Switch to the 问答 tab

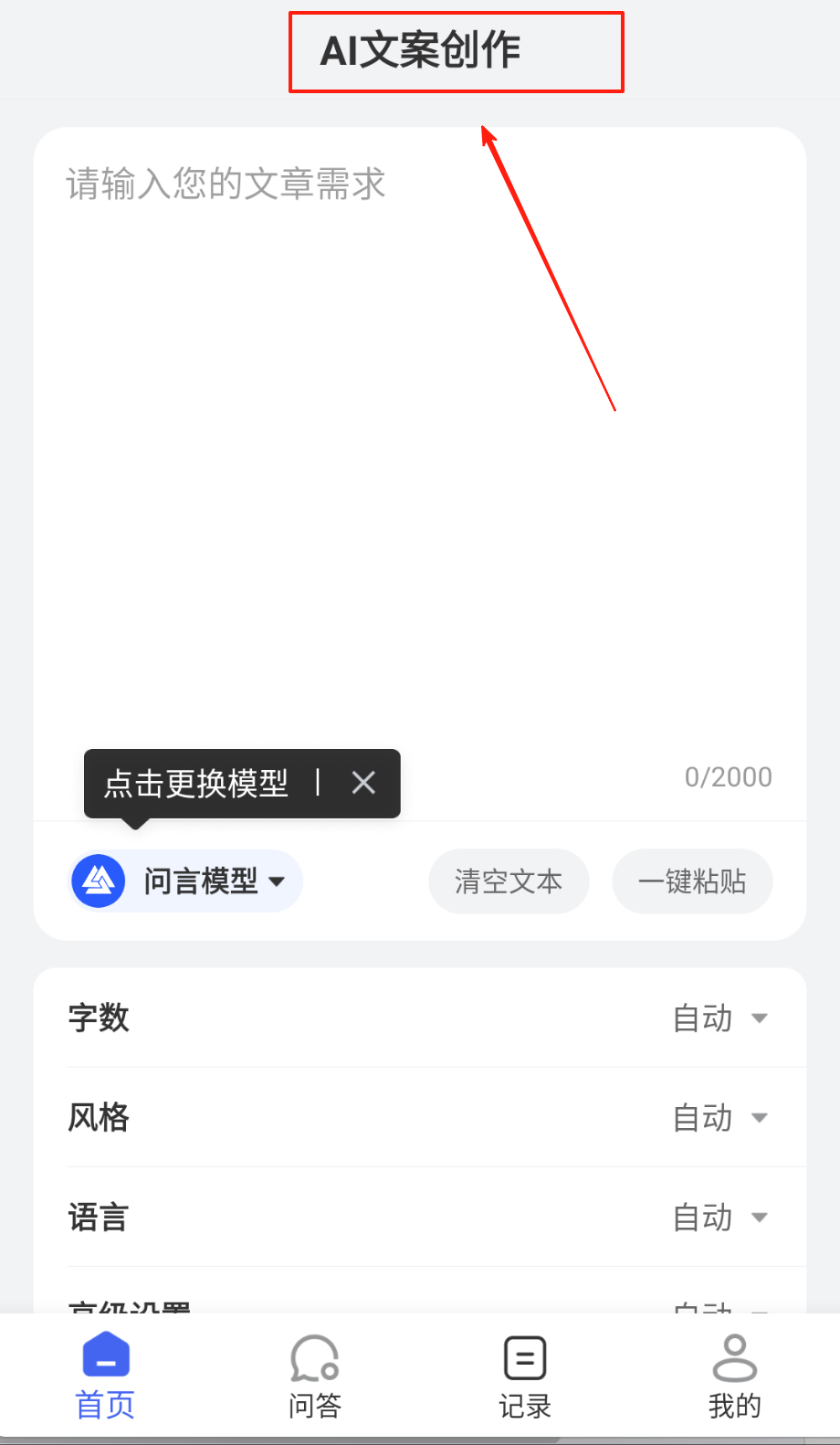[315, 1376]
